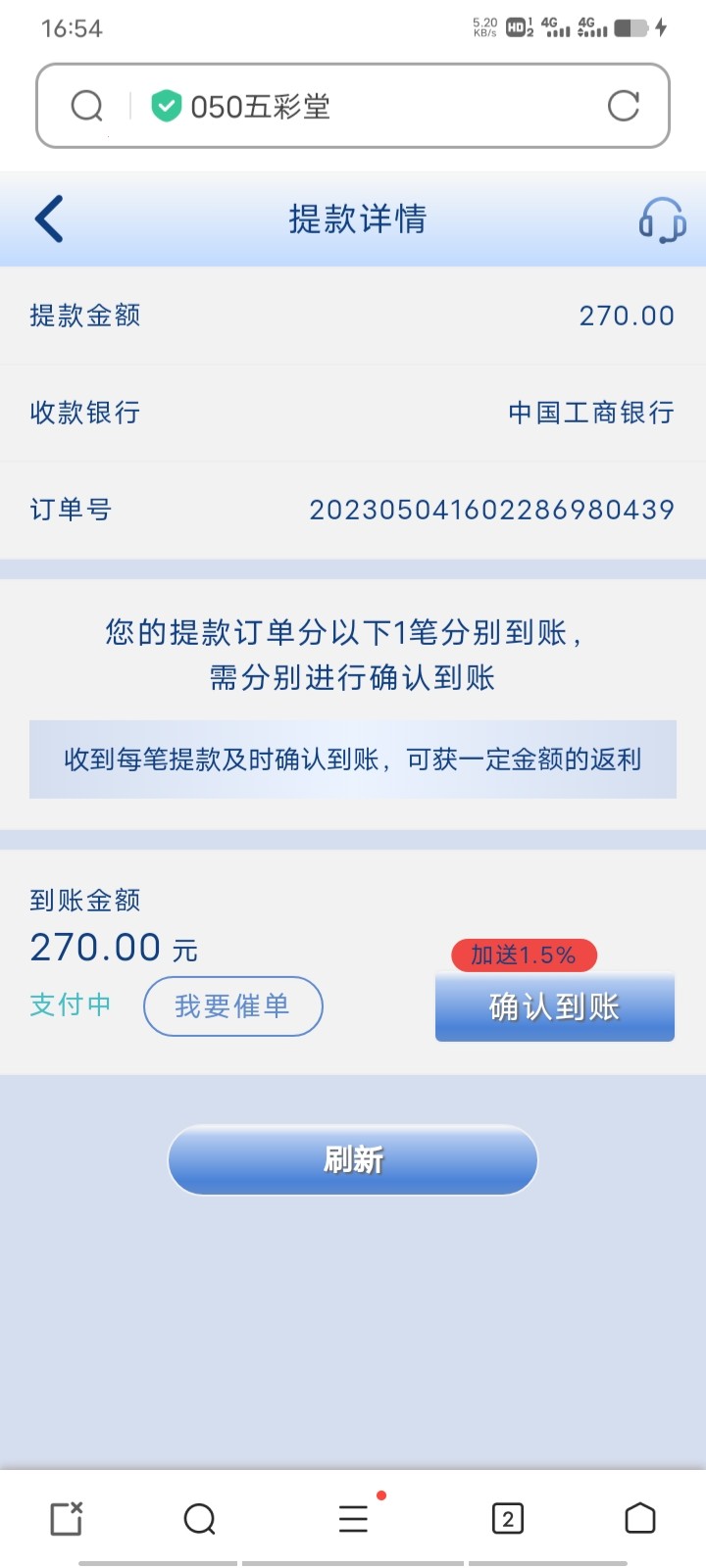Tap the 刷新 refresh button
This screenshot has height=1568, width=706.
[351, 1159]
